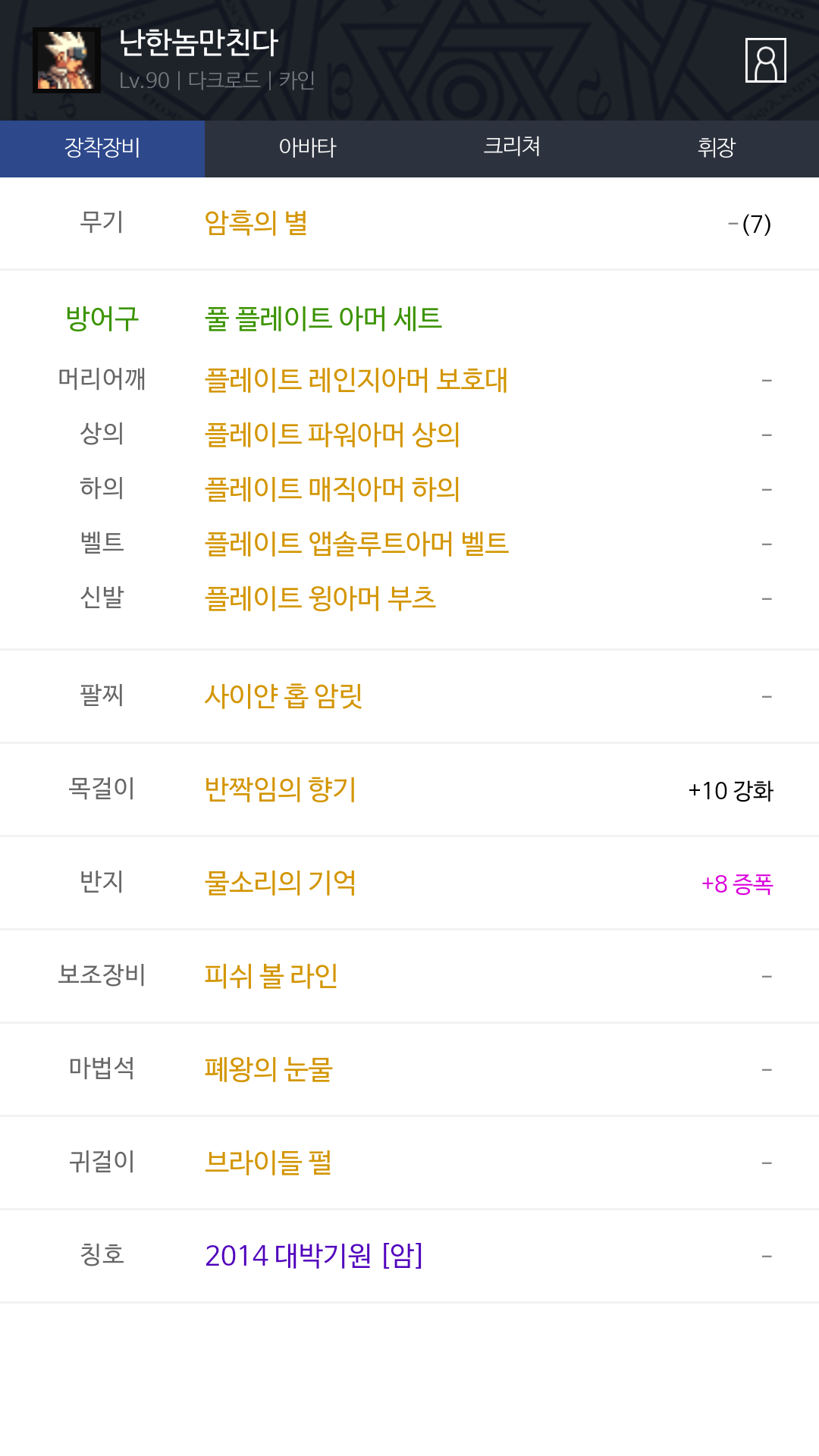Tap the character avatar thumbnail
This screenshot has height=1456, width=819.
pyautogui.click(x=67, y=60)
